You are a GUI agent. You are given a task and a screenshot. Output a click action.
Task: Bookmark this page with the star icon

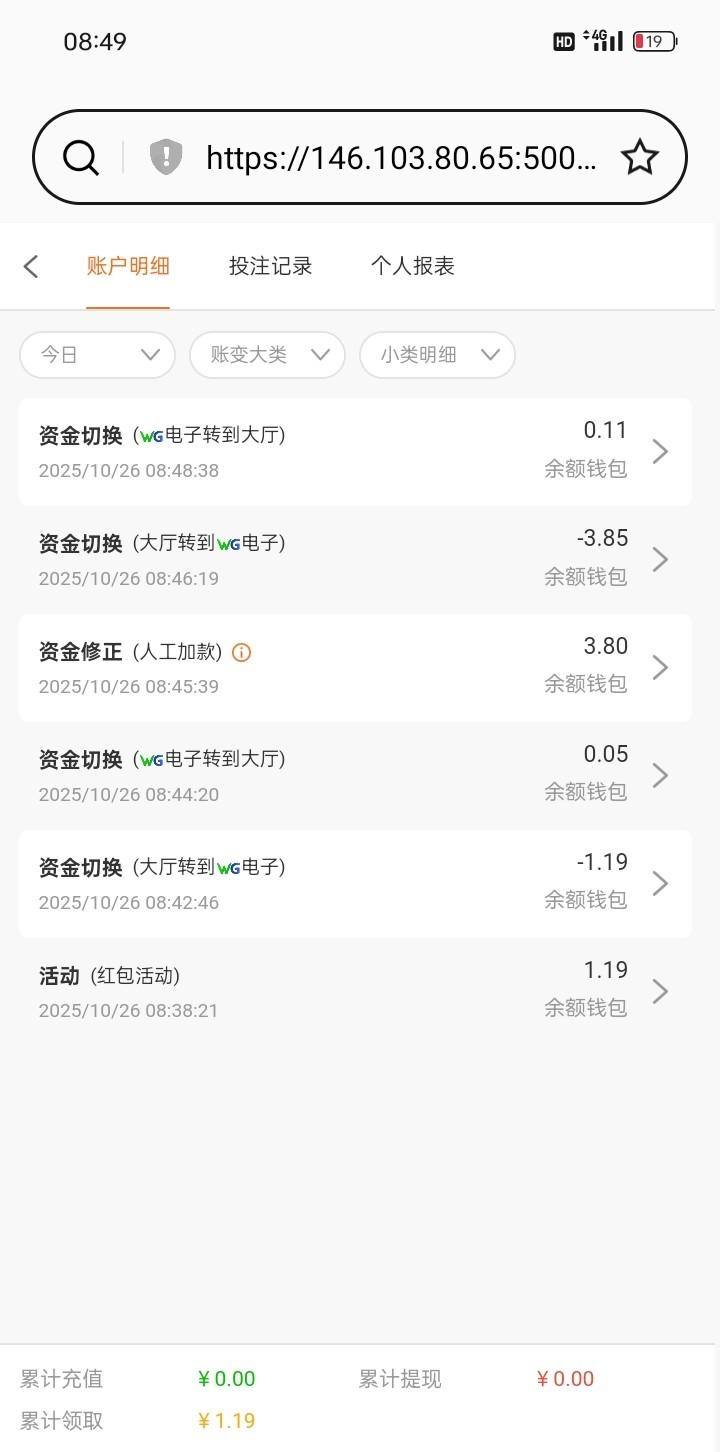click(x=640, y=158)
